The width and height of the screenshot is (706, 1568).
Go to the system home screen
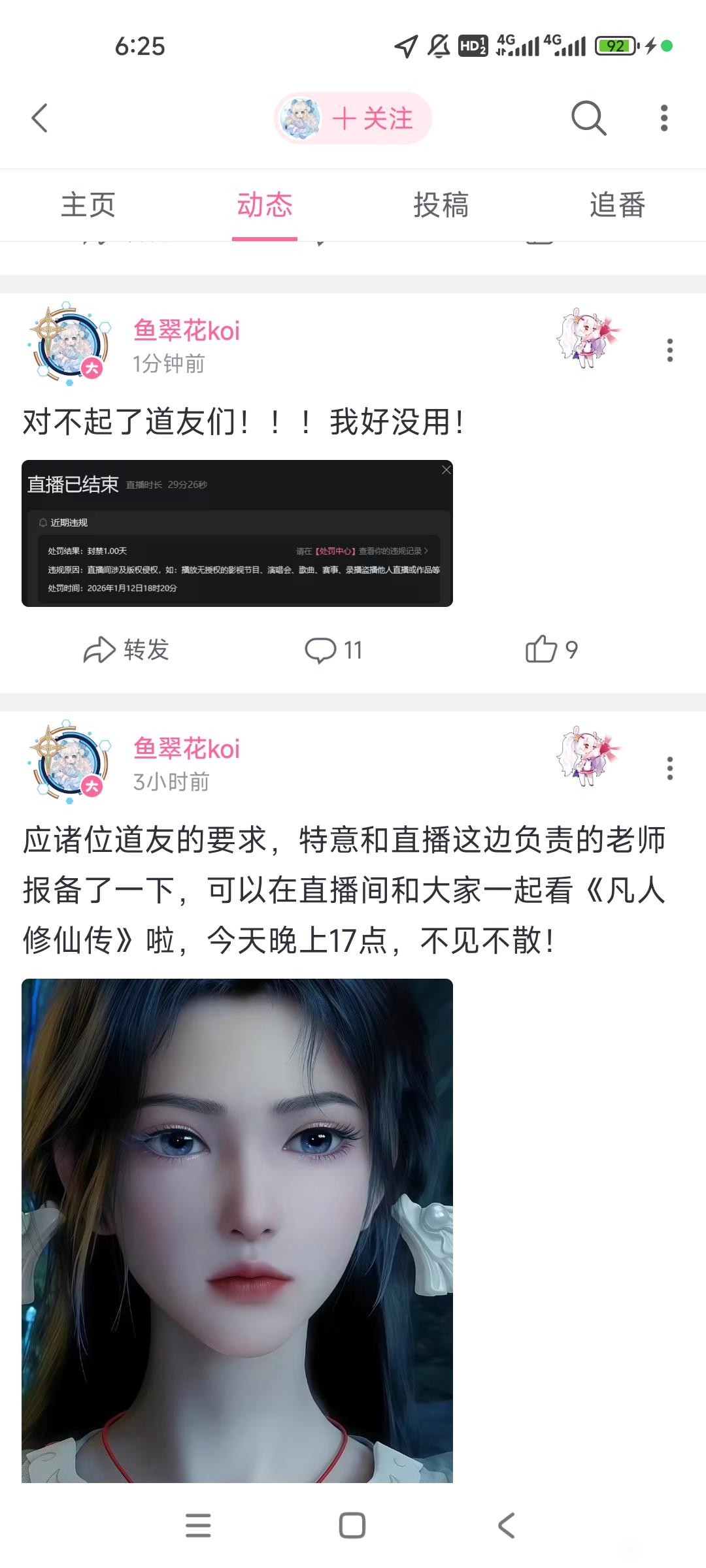tap(352, 1526)
